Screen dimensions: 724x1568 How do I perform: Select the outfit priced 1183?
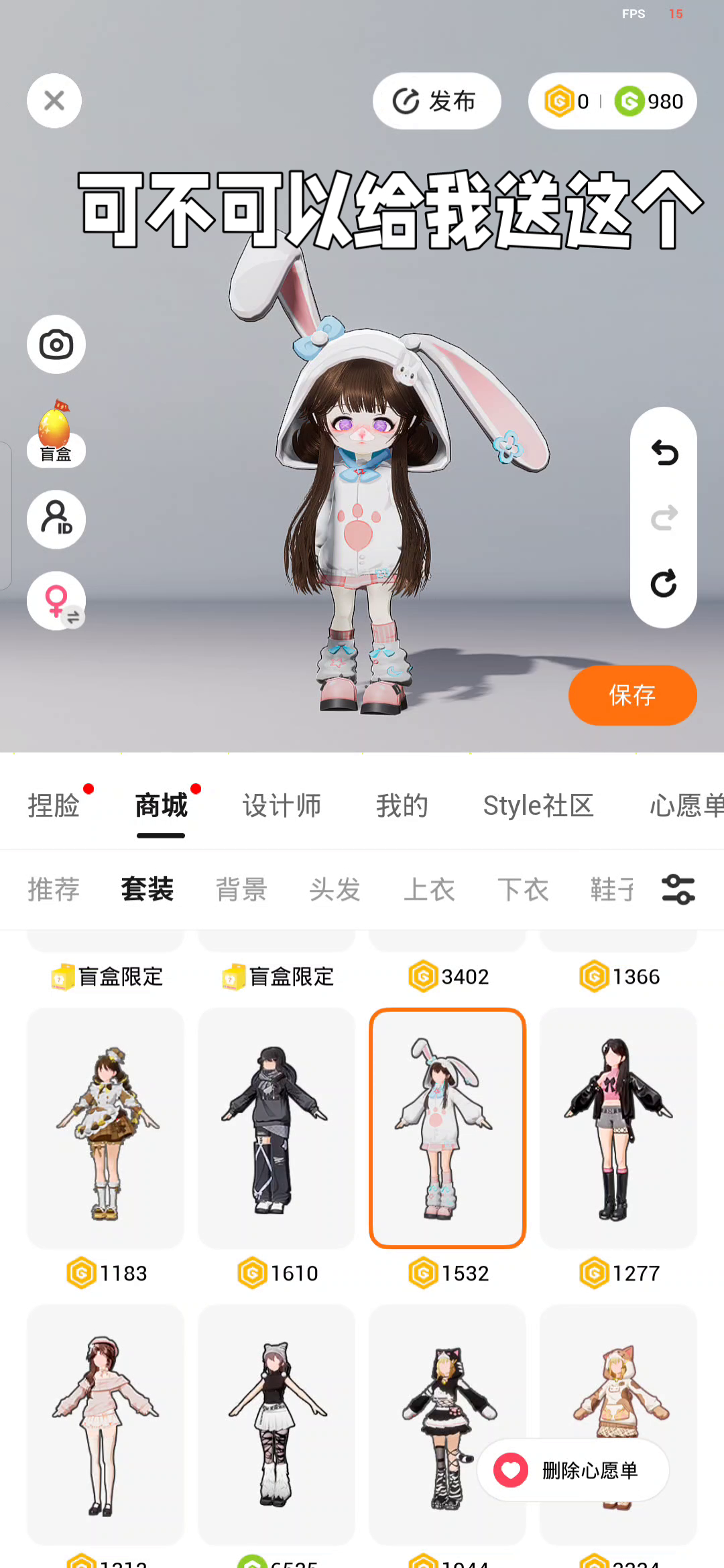[x=105, y=1128]
